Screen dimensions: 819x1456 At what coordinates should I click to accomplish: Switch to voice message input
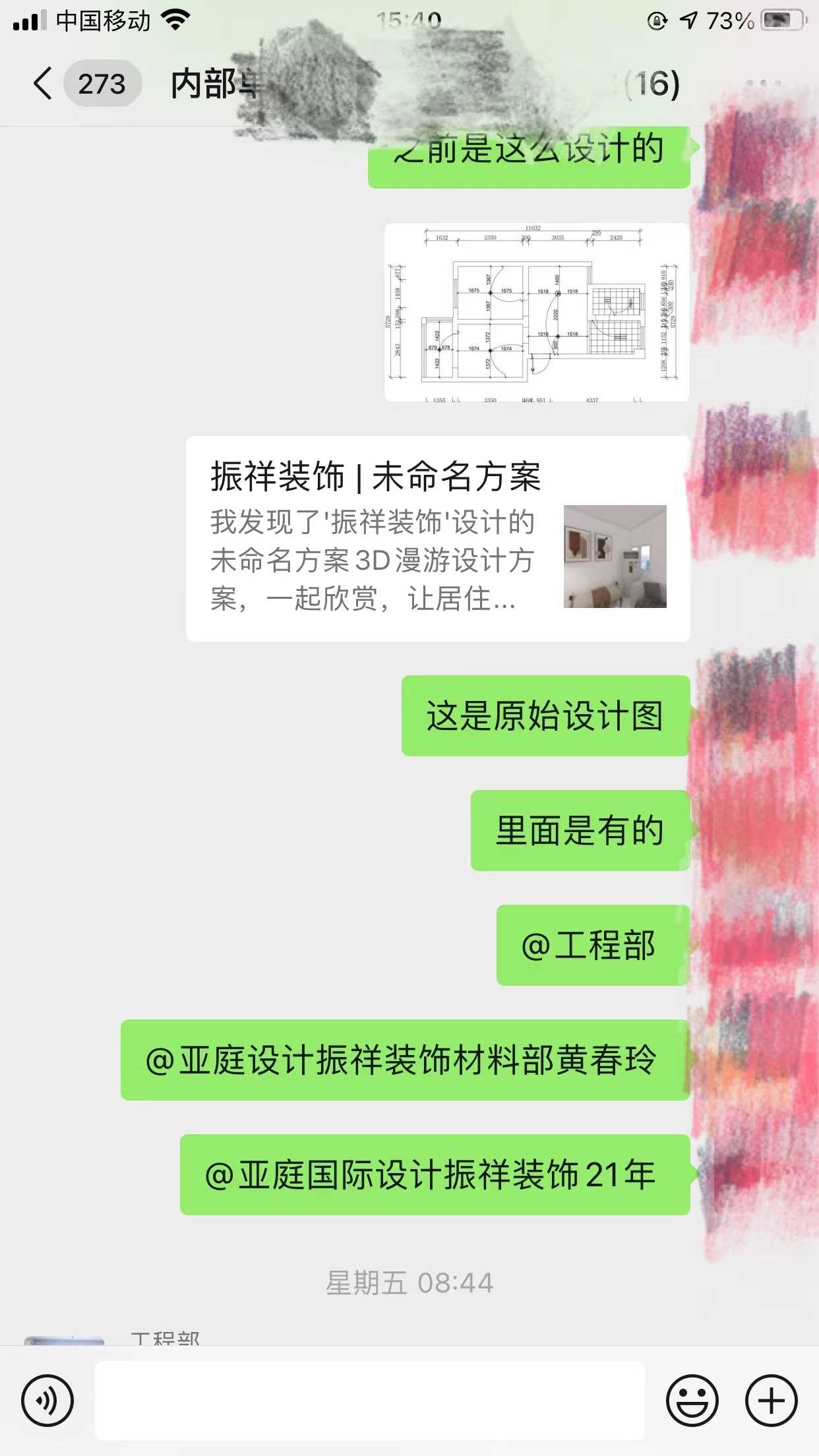(x=47, y=1401)
